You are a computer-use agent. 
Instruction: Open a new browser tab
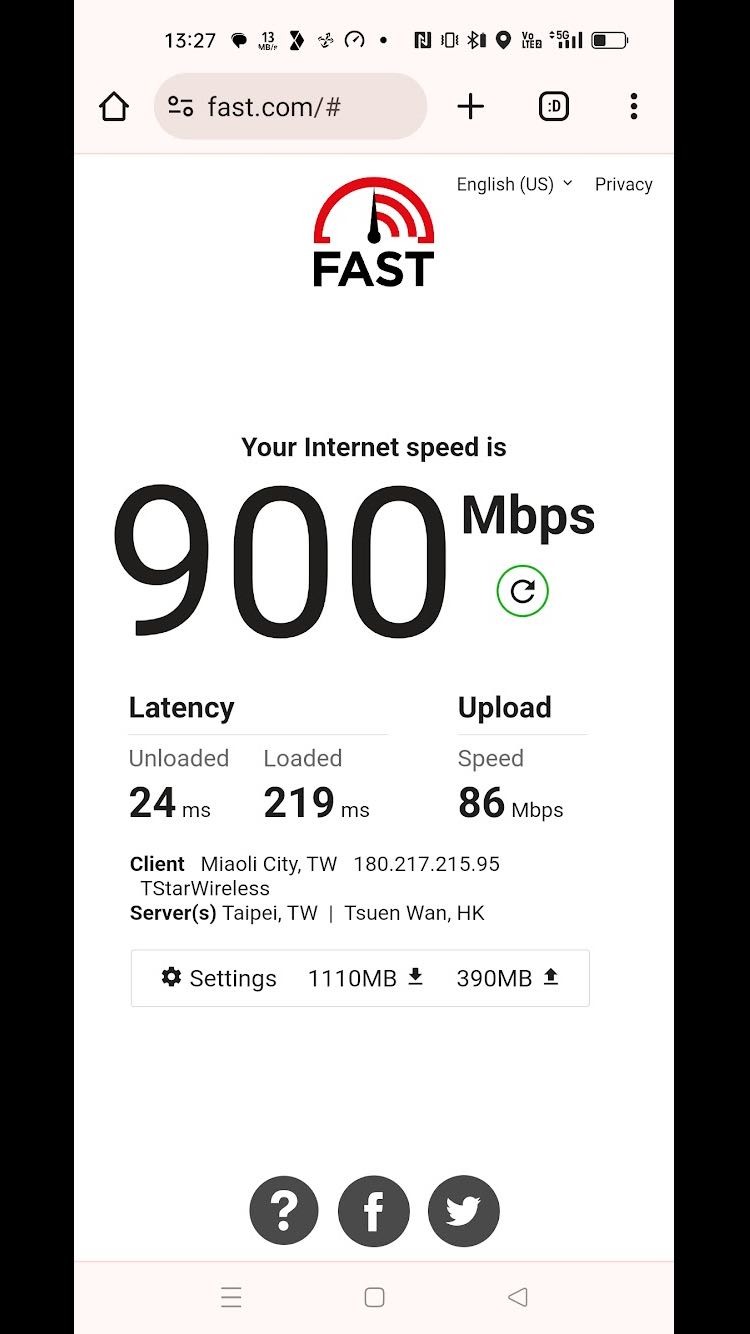[x=470, y=107]
